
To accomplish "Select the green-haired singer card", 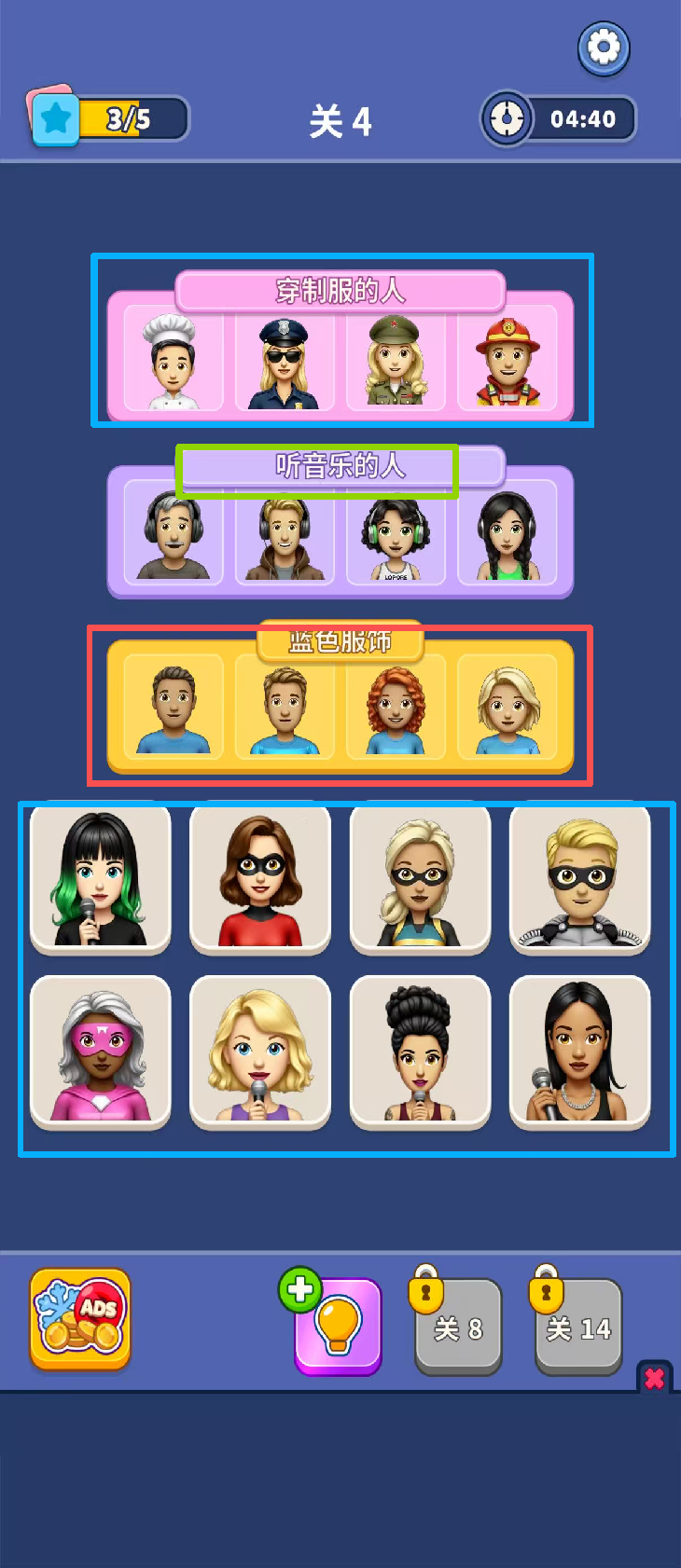I will (x=101, y=879).
